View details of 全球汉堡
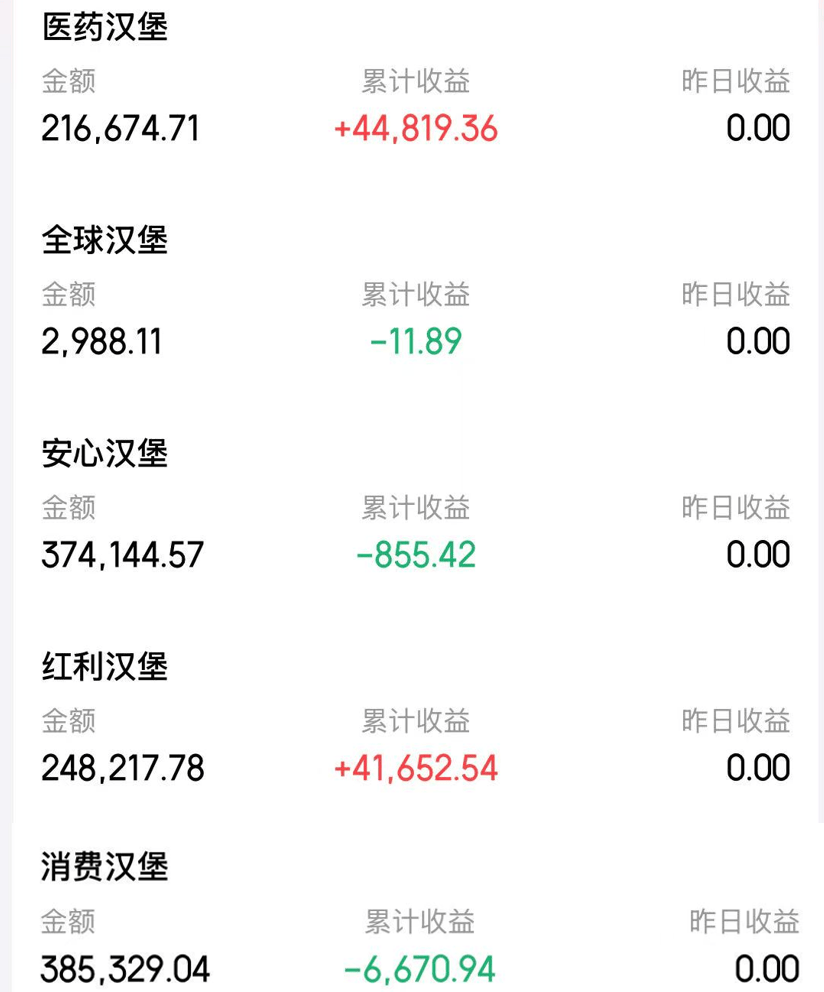 point(105,240)
